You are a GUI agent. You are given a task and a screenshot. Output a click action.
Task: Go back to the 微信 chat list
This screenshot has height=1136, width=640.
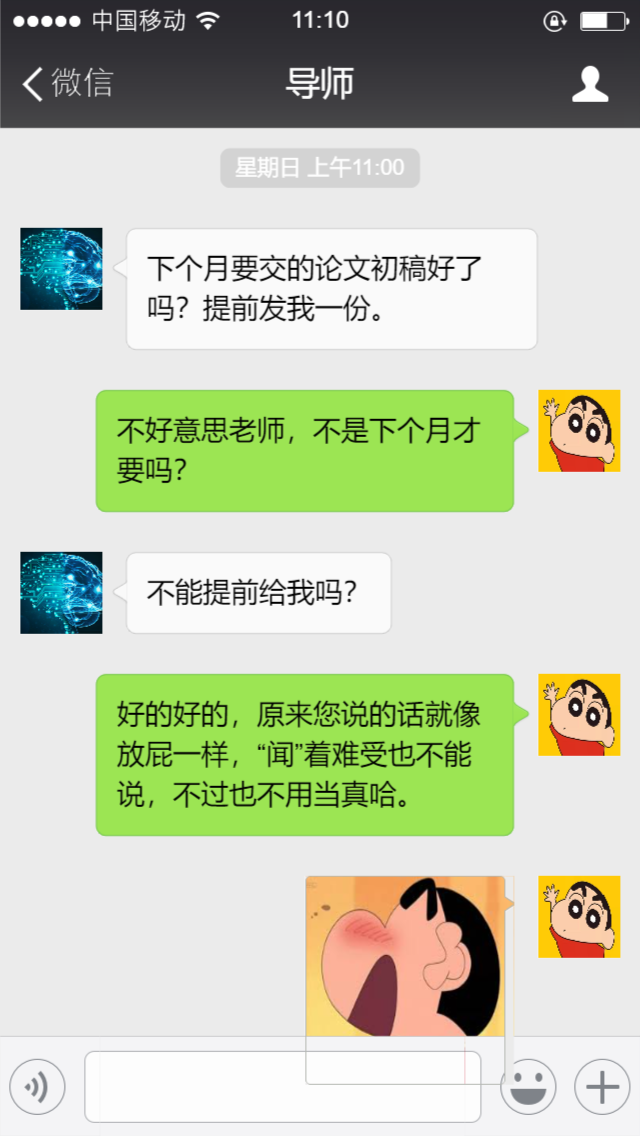coord(68,84)
